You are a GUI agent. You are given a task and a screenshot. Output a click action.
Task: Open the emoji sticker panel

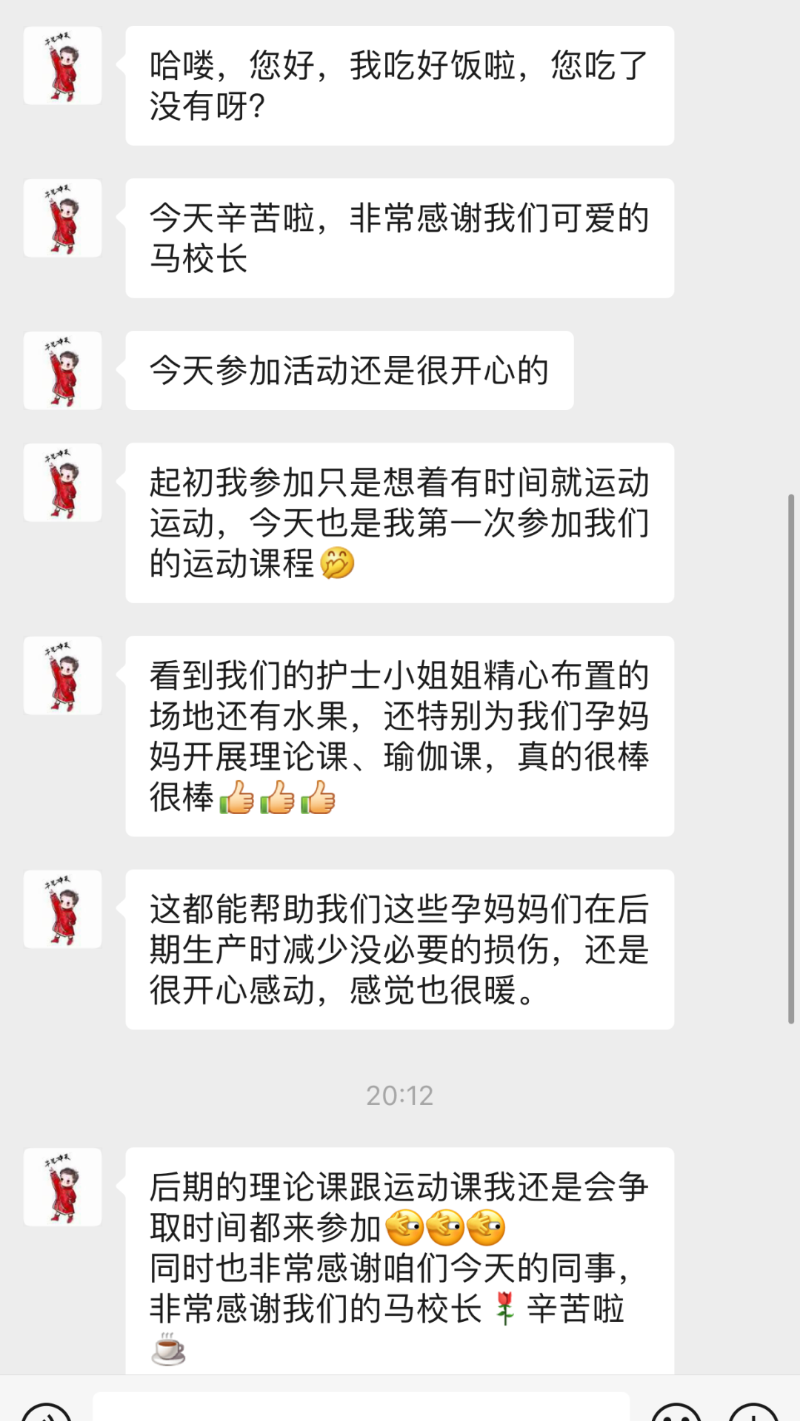coord(676,1411)
